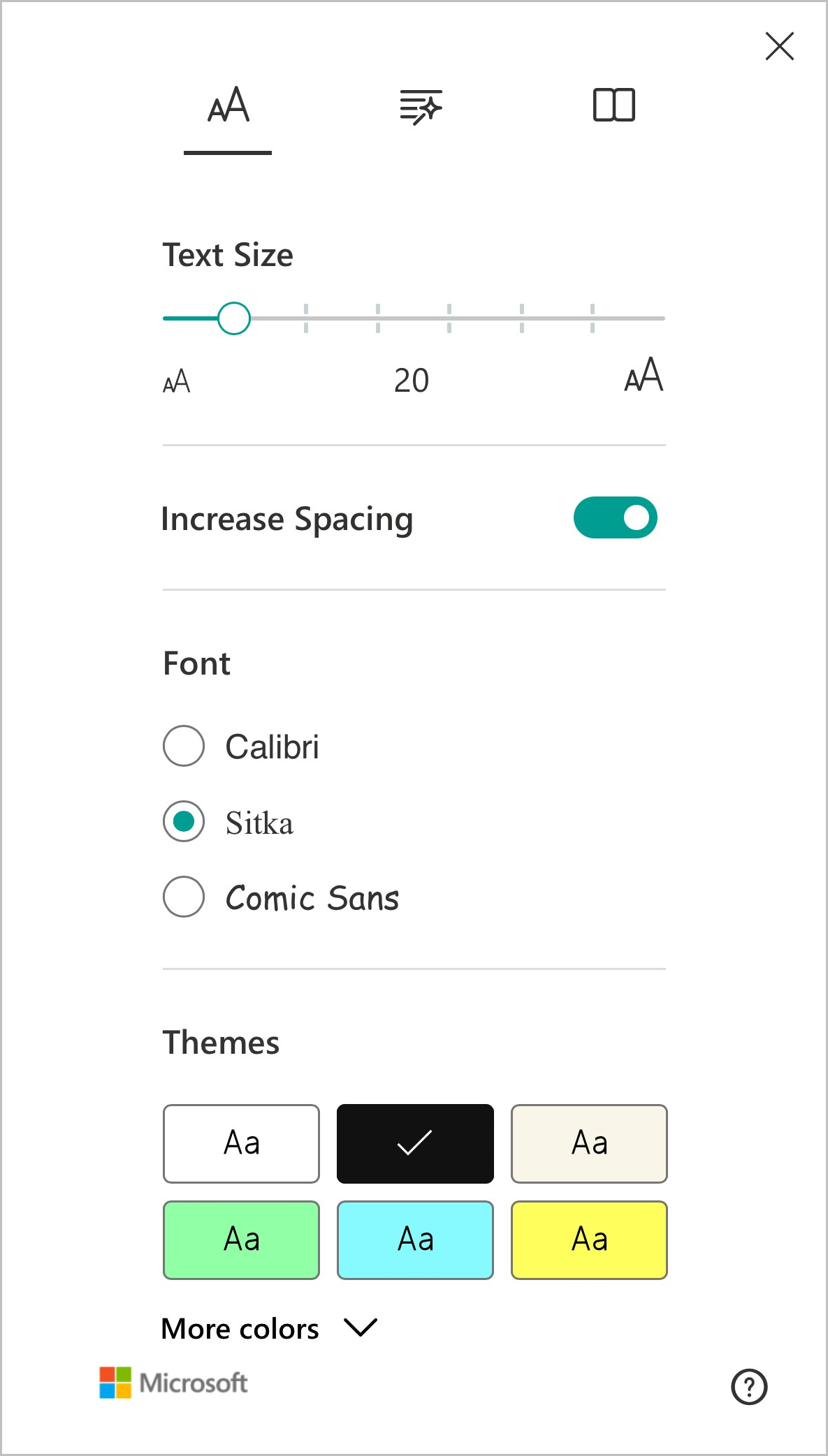
Task: Select the Sitka font option
Action: [228, 822]
